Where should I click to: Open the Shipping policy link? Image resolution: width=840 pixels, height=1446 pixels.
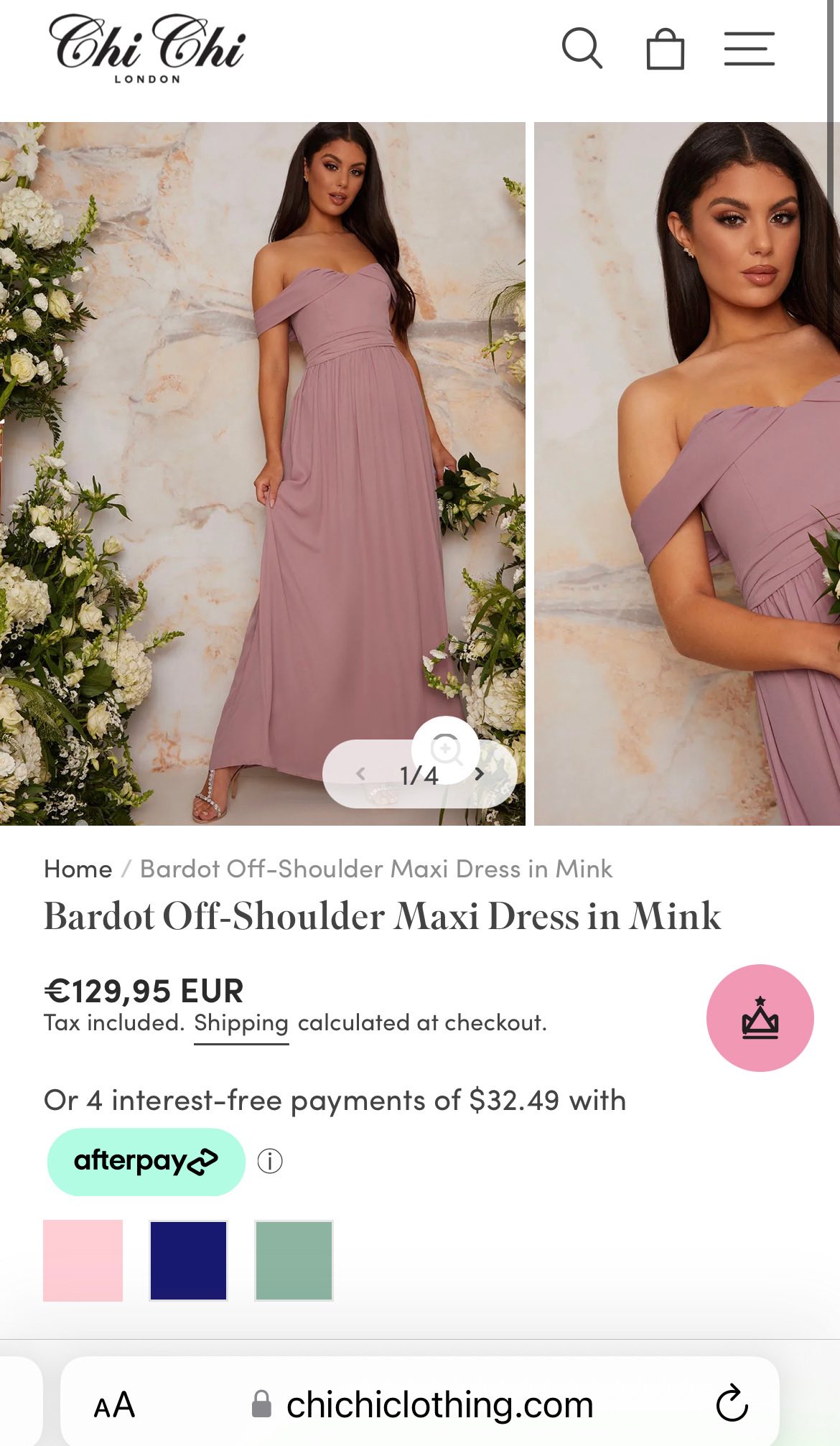pyautogui.click(x=241, y=1022)
